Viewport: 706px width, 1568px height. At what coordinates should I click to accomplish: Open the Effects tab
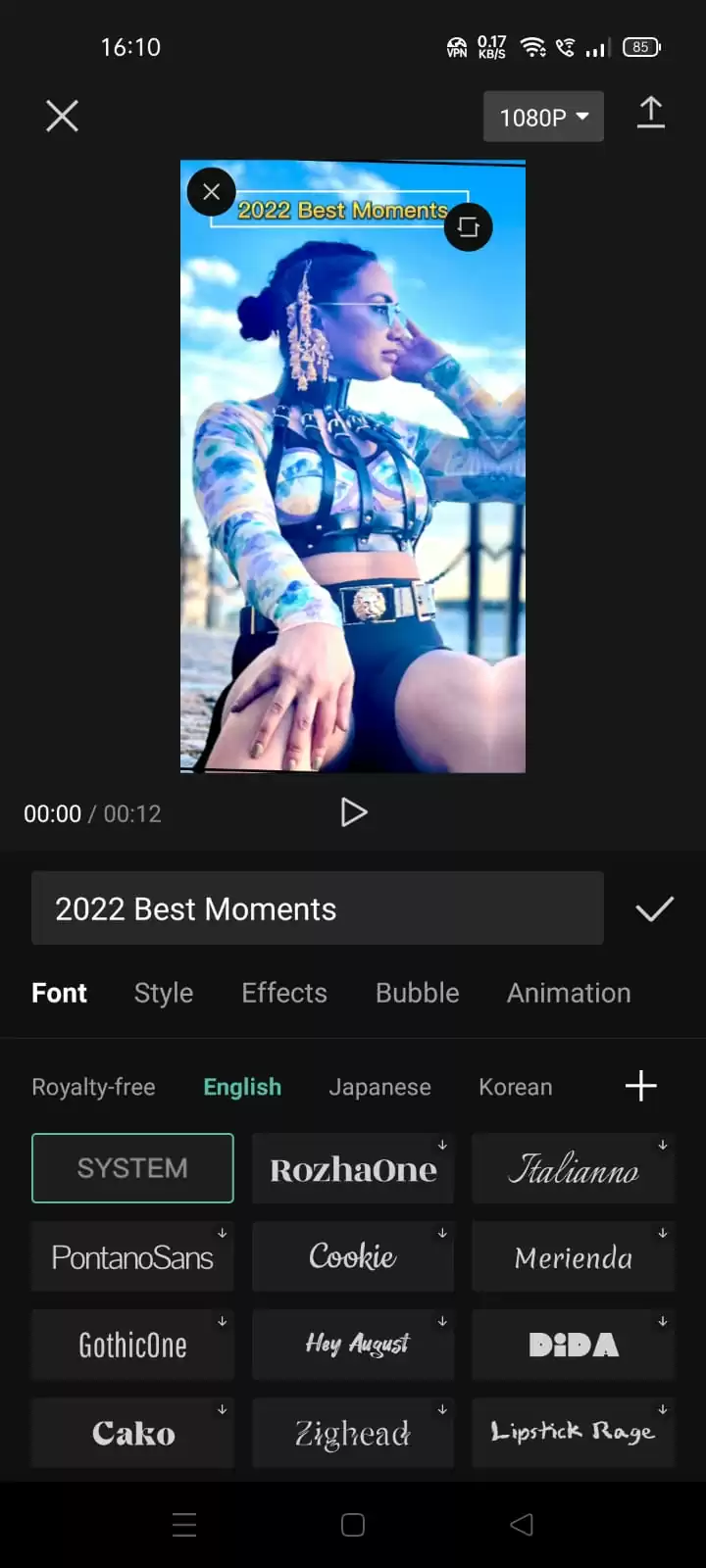(x=284, y=993)
